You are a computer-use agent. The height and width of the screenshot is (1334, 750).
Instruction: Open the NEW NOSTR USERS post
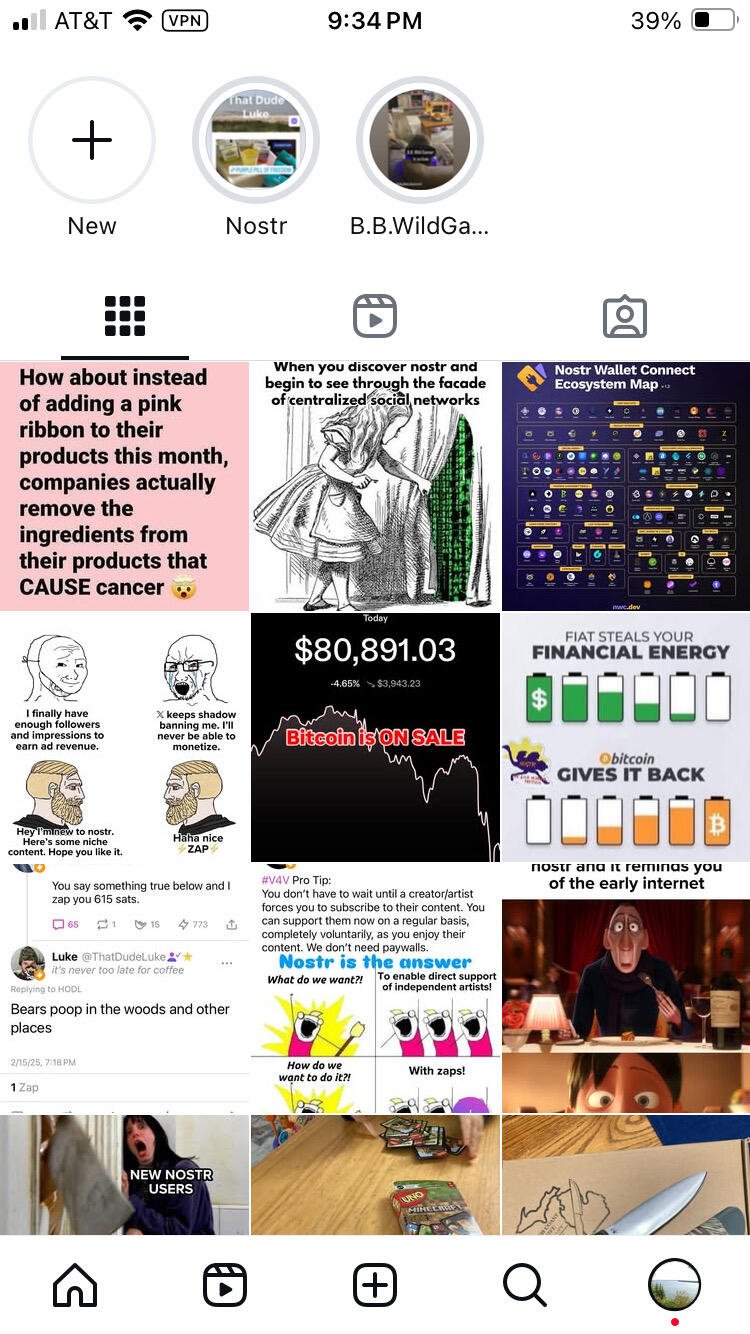pyautogui.click(x=124, y=1175)
